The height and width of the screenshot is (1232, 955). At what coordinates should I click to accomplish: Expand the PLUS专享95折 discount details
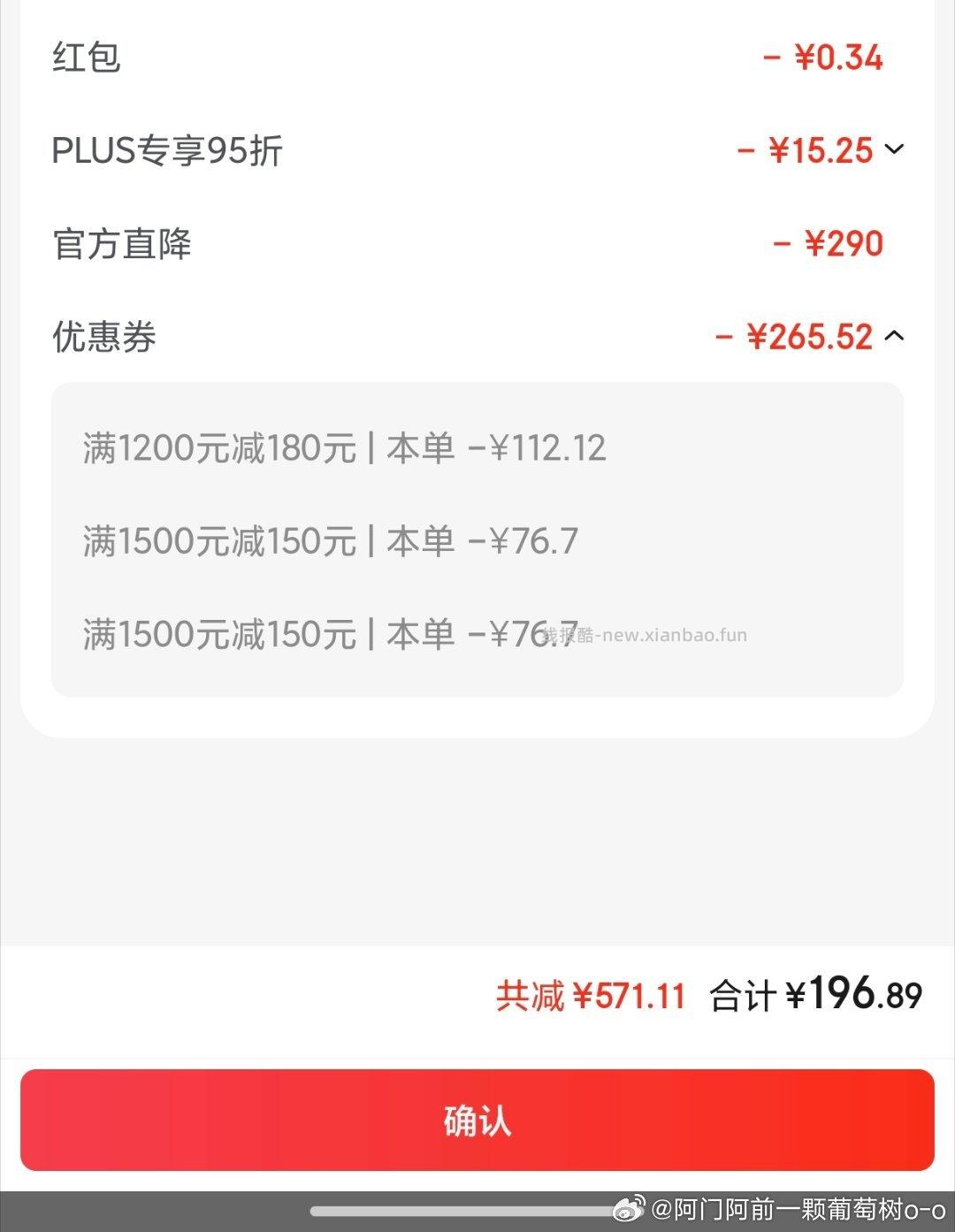point(895,150)
